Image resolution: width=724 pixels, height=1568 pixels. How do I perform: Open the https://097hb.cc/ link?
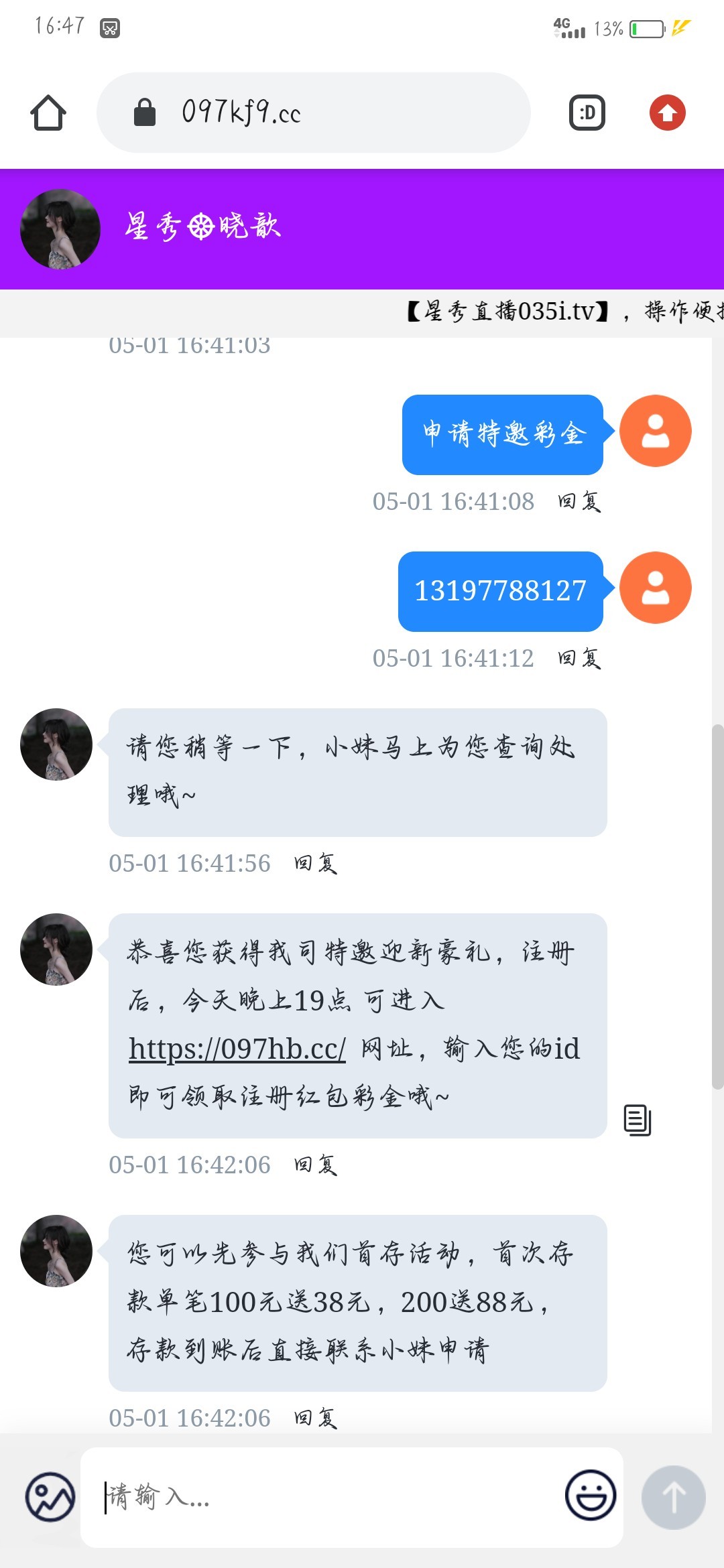[x=237, y=1049]
